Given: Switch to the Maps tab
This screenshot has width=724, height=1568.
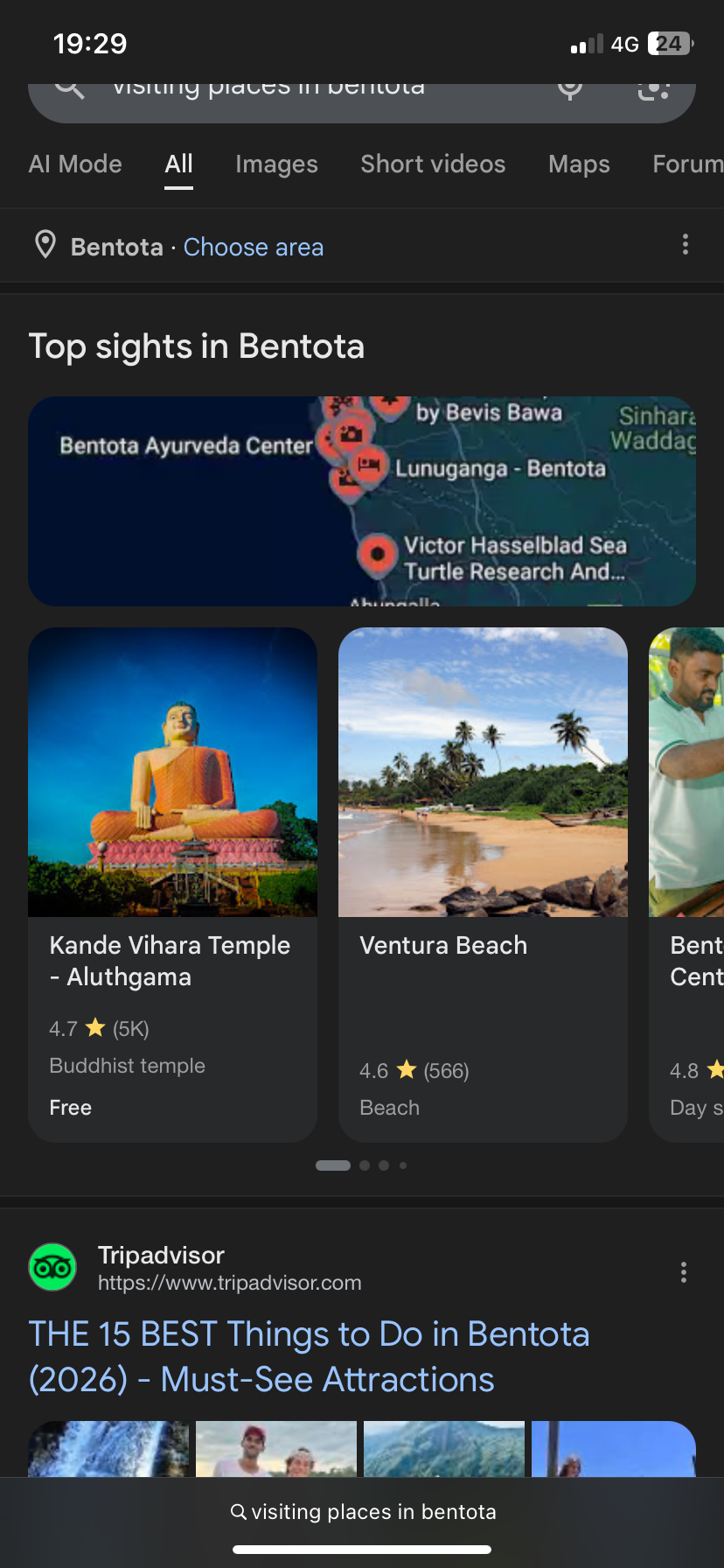Looking at the screenshot, I should pos(579,164).
